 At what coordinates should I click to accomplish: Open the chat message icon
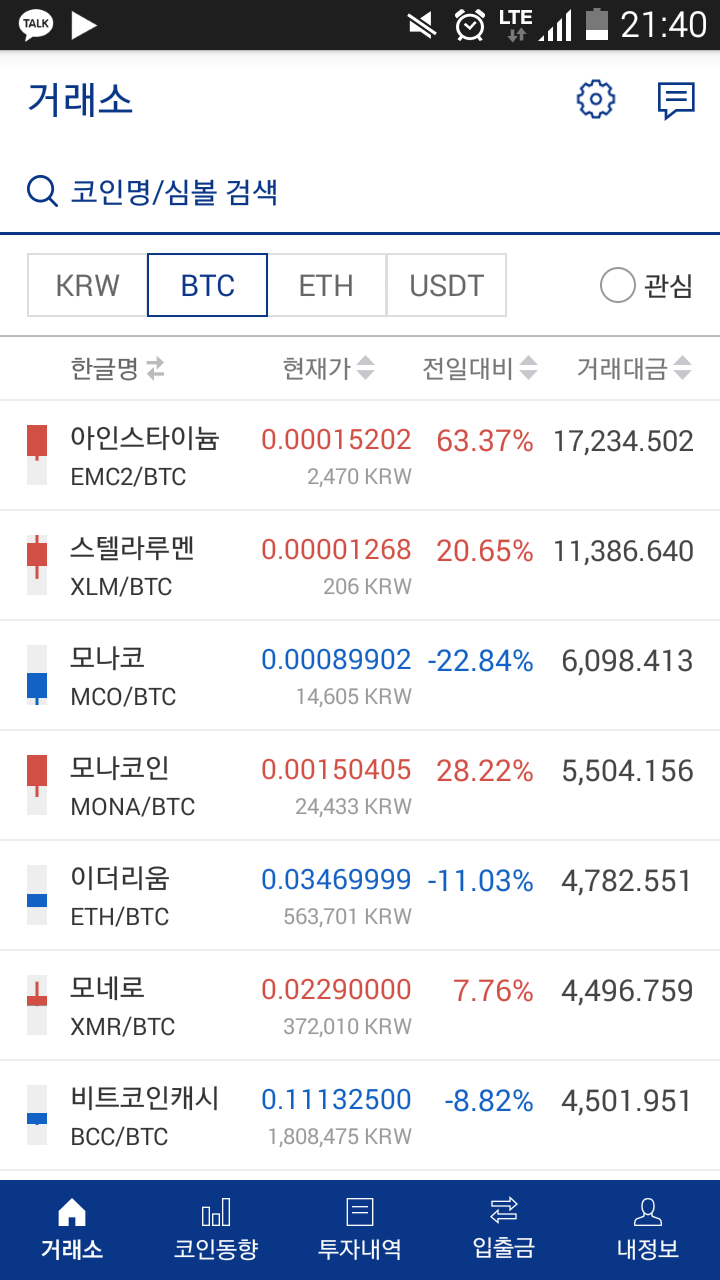coord(675,99)
